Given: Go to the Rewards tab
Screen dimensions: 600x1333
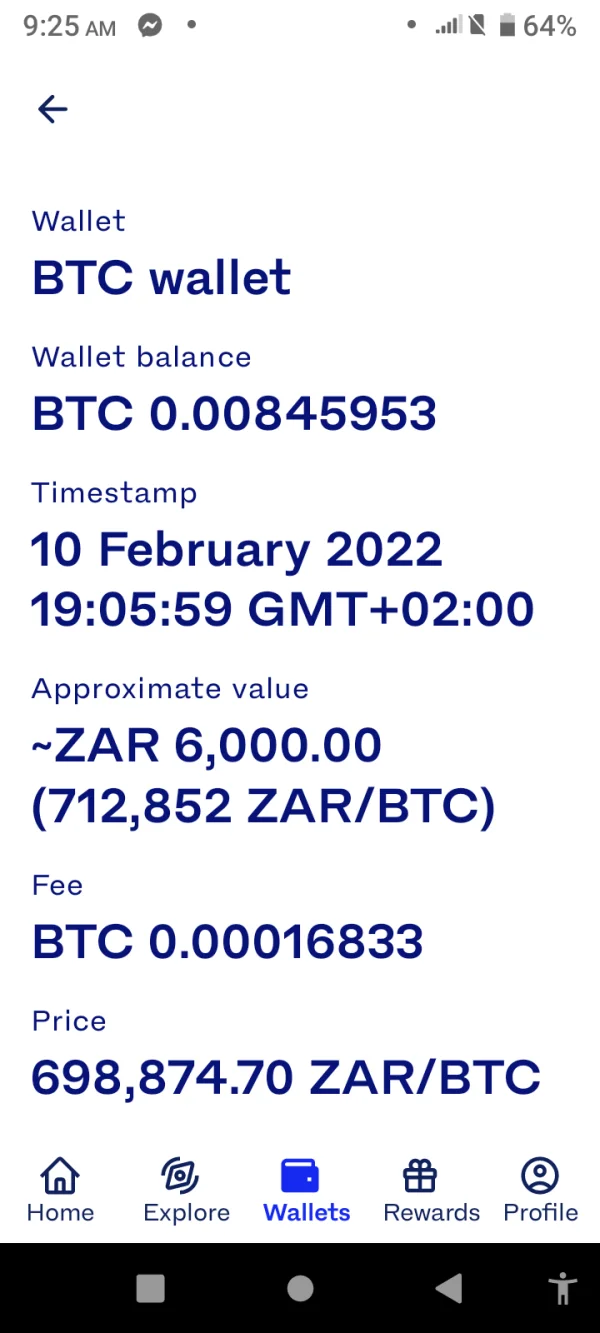Looking at the screenshot, I should (x=431, y=1190).
